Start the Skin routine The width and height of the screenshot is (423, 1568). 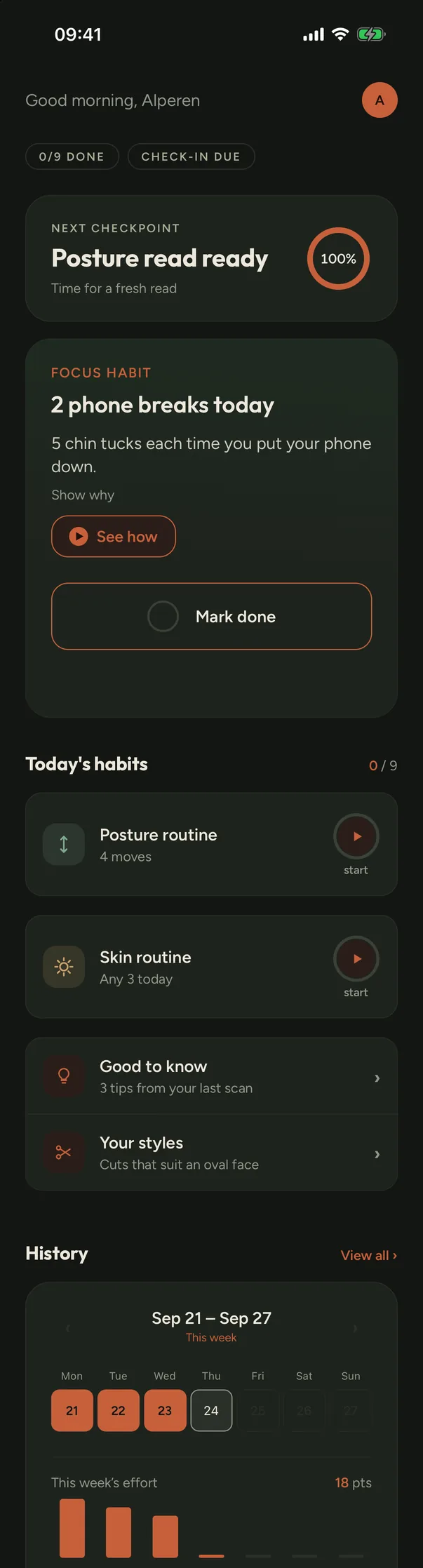tap(356, 958)
